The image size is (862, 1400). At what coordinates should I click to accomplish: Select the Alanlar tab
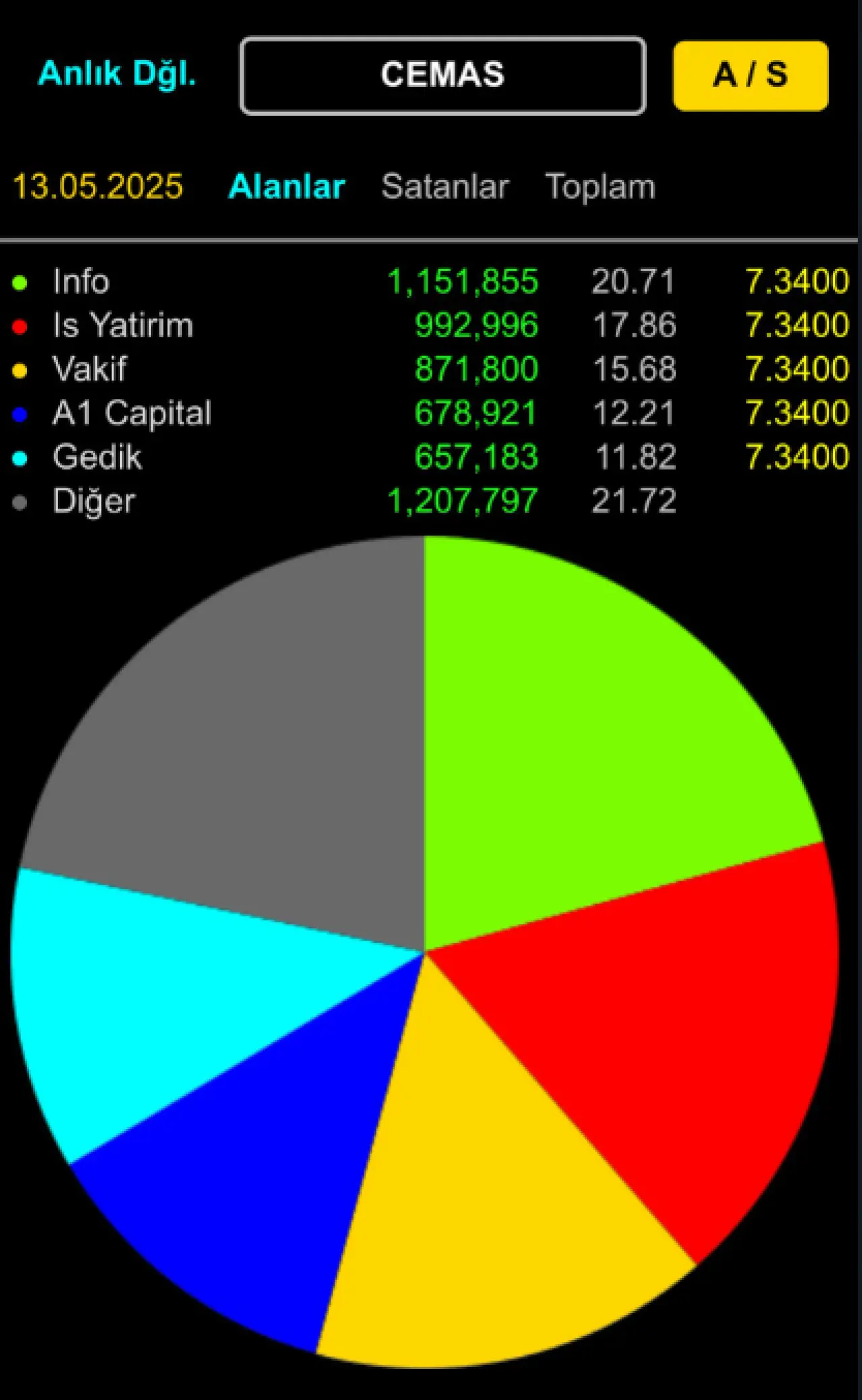287,187
